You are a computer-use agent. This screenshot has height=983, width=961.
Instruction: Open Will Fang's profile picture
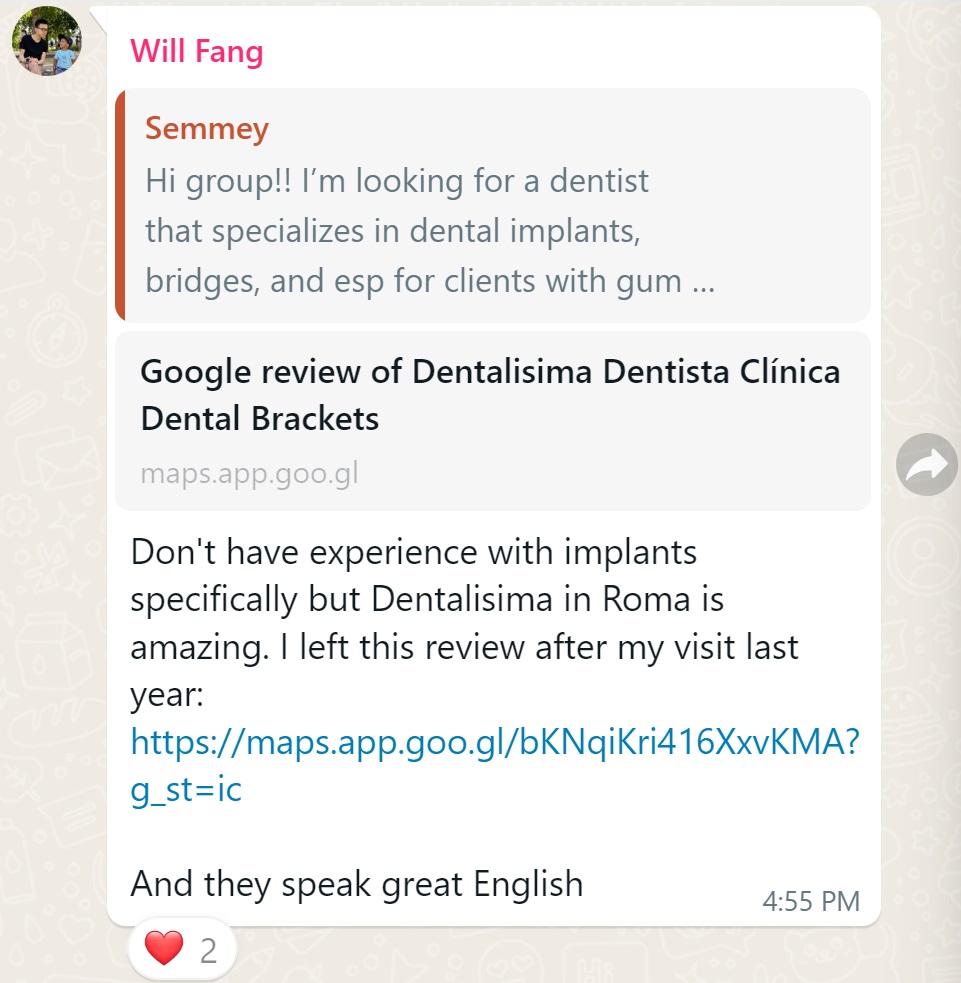tap(46, 41)
